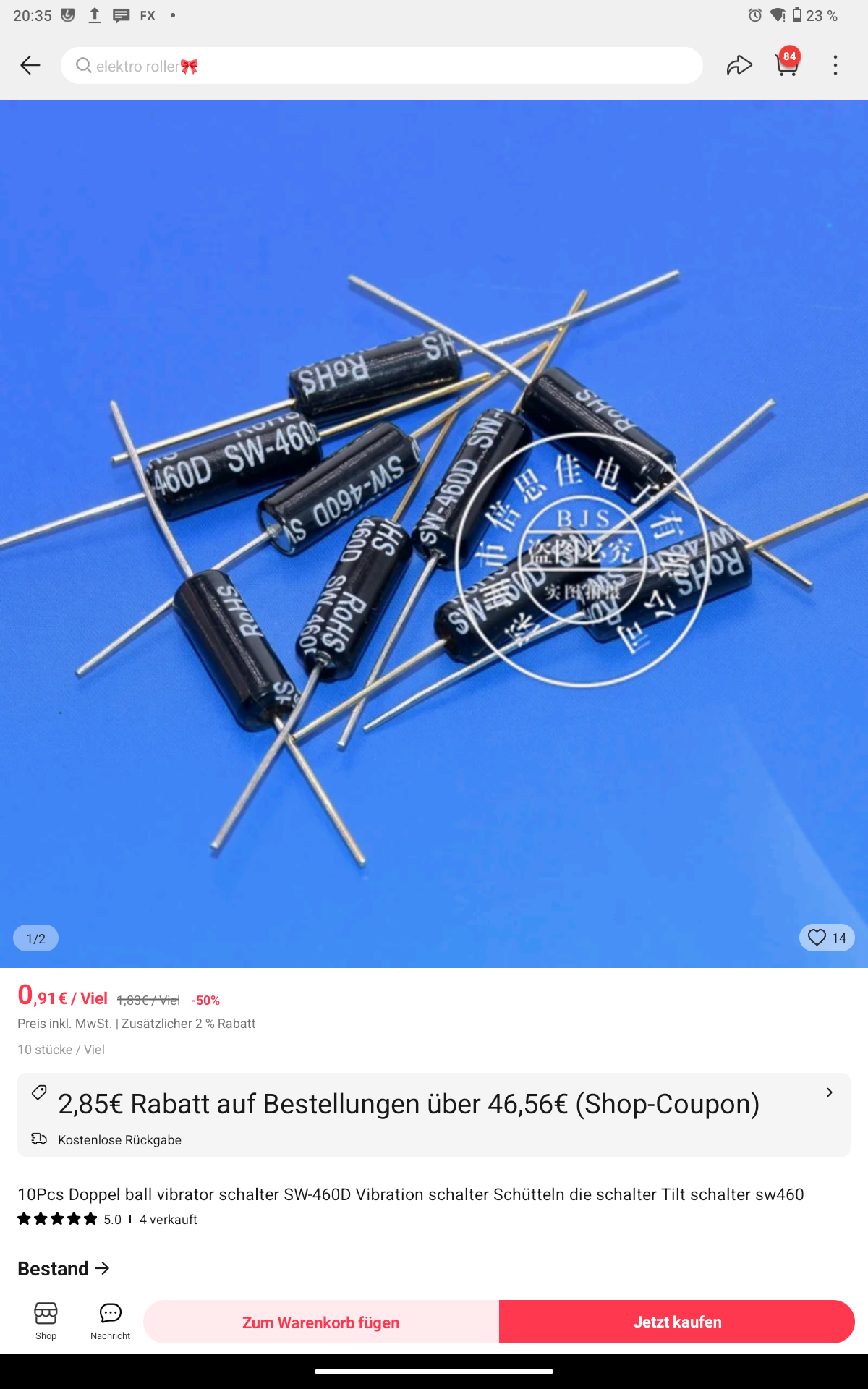Open the three-dot overflow menu
This screenshot has height=1389, width=868.
[x=835, y=65]
